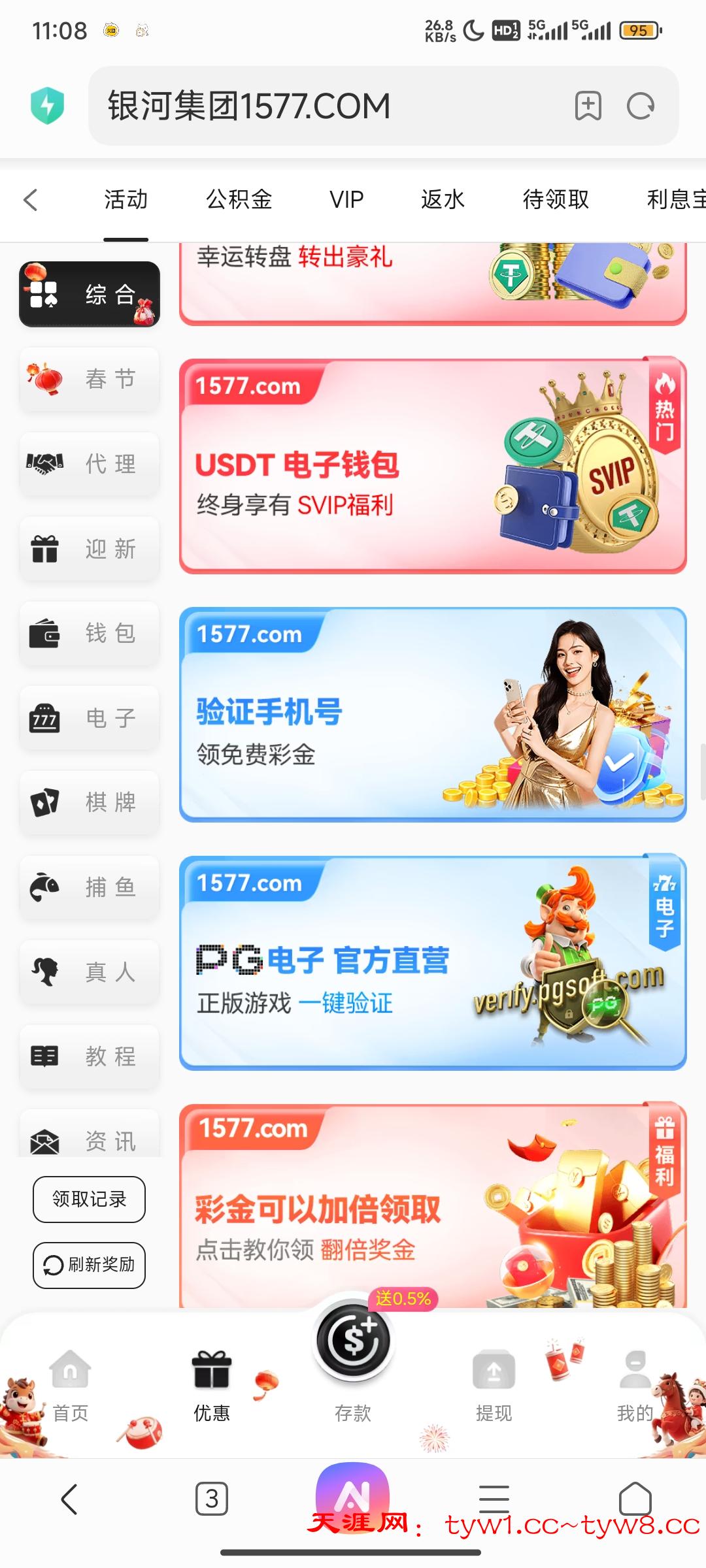The height and width of the screenshot is (1568, 706).
Task: Open the 代理 category
Action: click(90, 464)
